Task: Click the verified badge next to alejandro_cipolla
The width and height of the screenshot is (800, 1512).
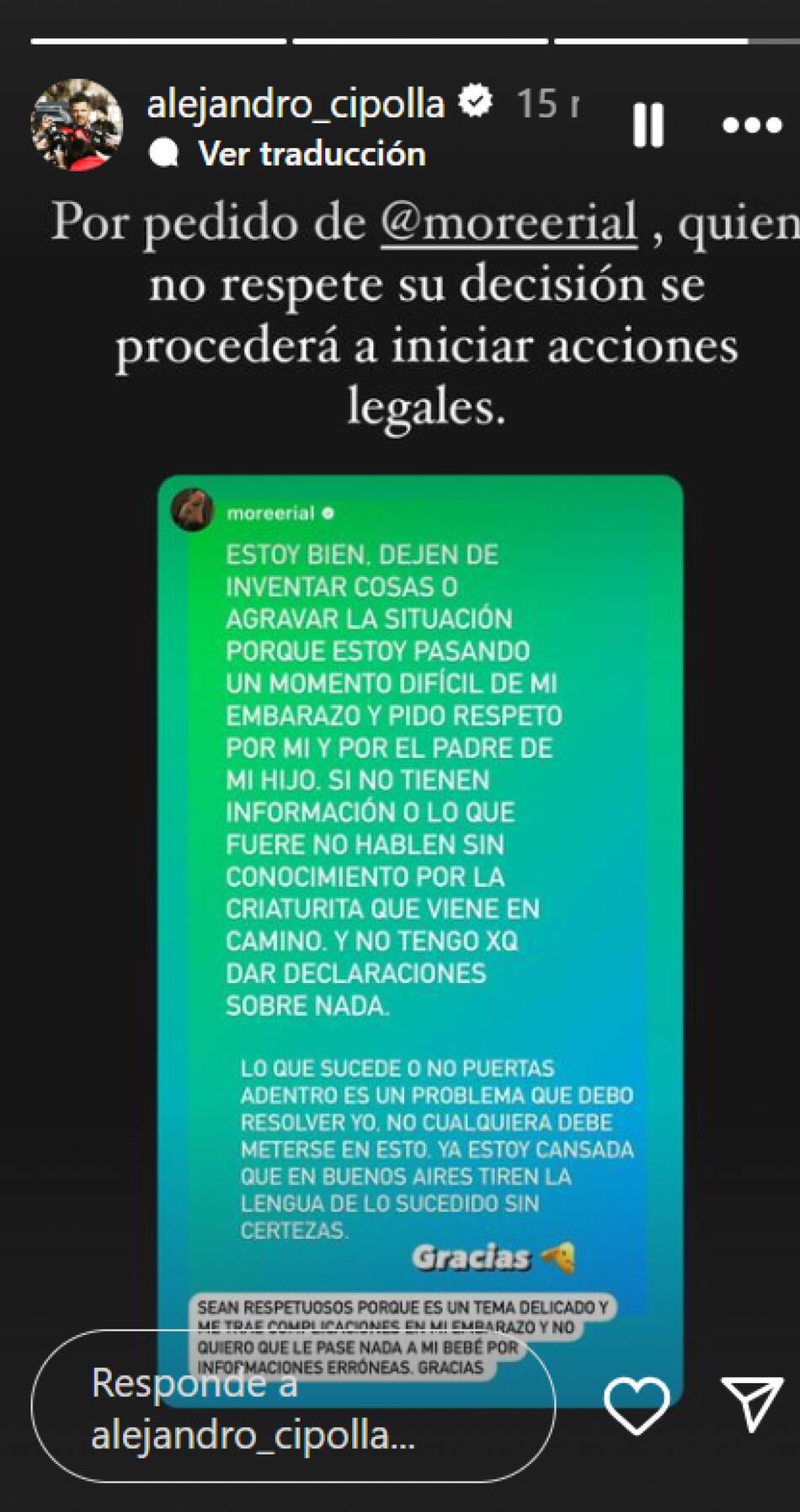Action: click(x=475, y=101)
